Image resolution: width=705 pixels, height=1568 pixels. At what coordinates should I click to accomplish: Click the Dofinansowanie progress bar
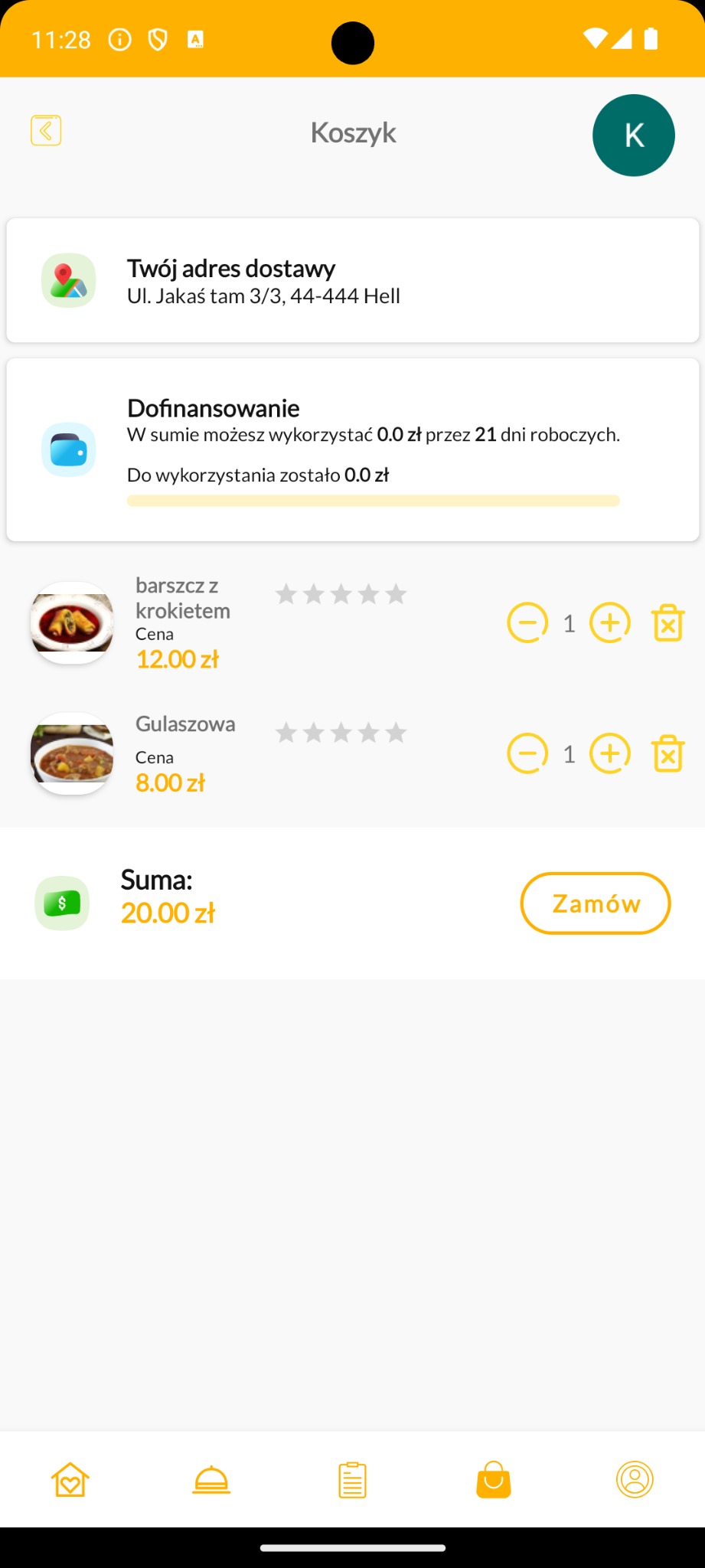373,500
